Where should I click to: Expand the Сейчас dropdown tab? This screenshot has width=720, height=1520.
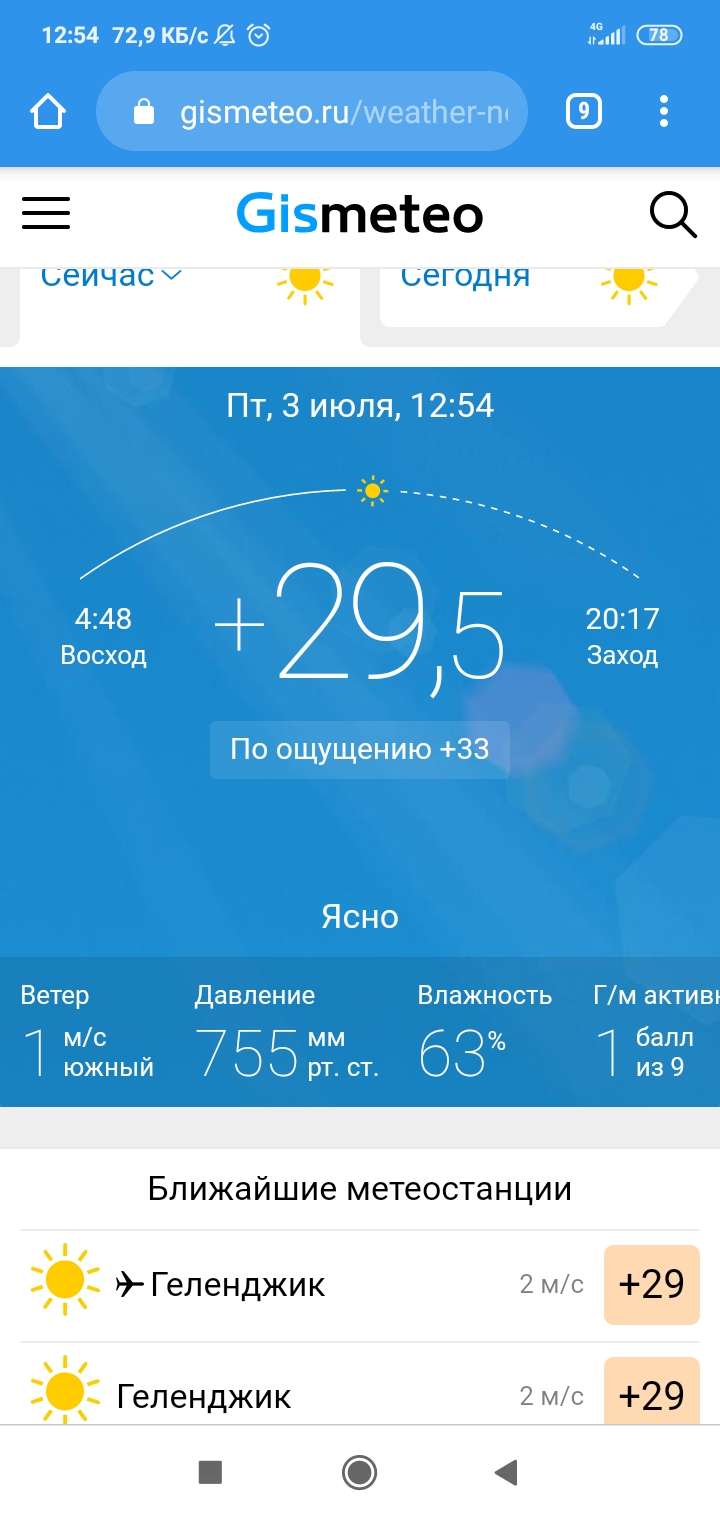112,278
